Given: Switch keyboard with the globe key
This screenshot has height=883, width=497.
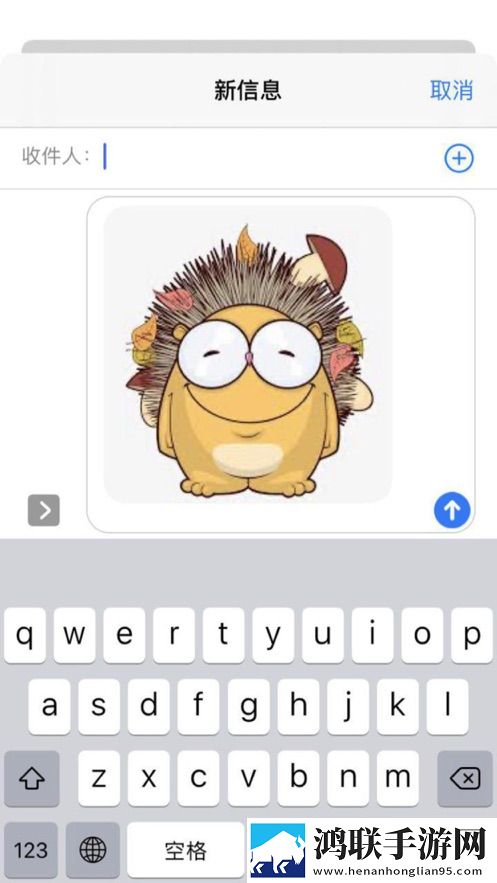Looking at the screenshot, I should click(93, 850).
